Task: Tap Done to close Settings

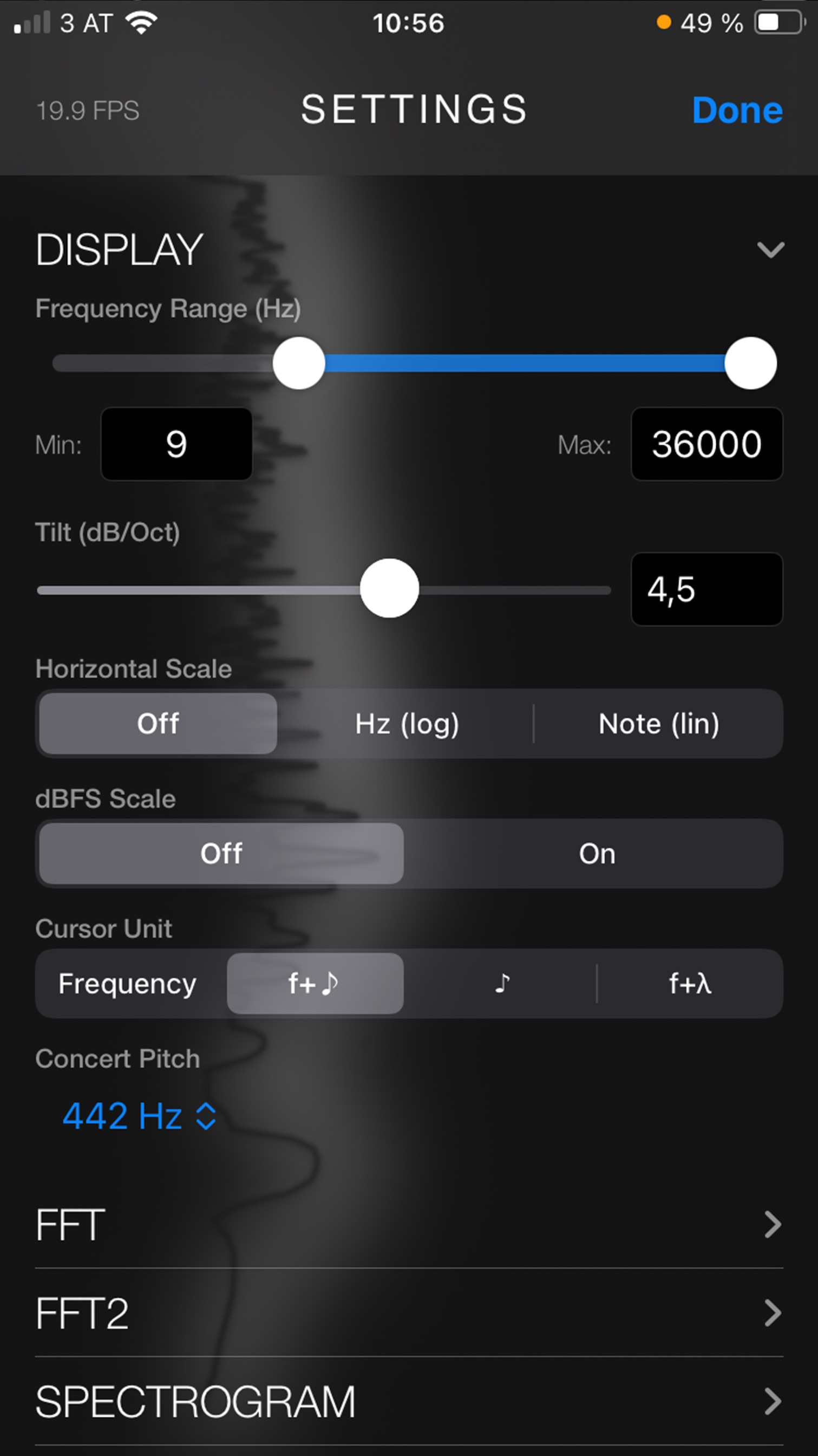Action: (737, 109)
